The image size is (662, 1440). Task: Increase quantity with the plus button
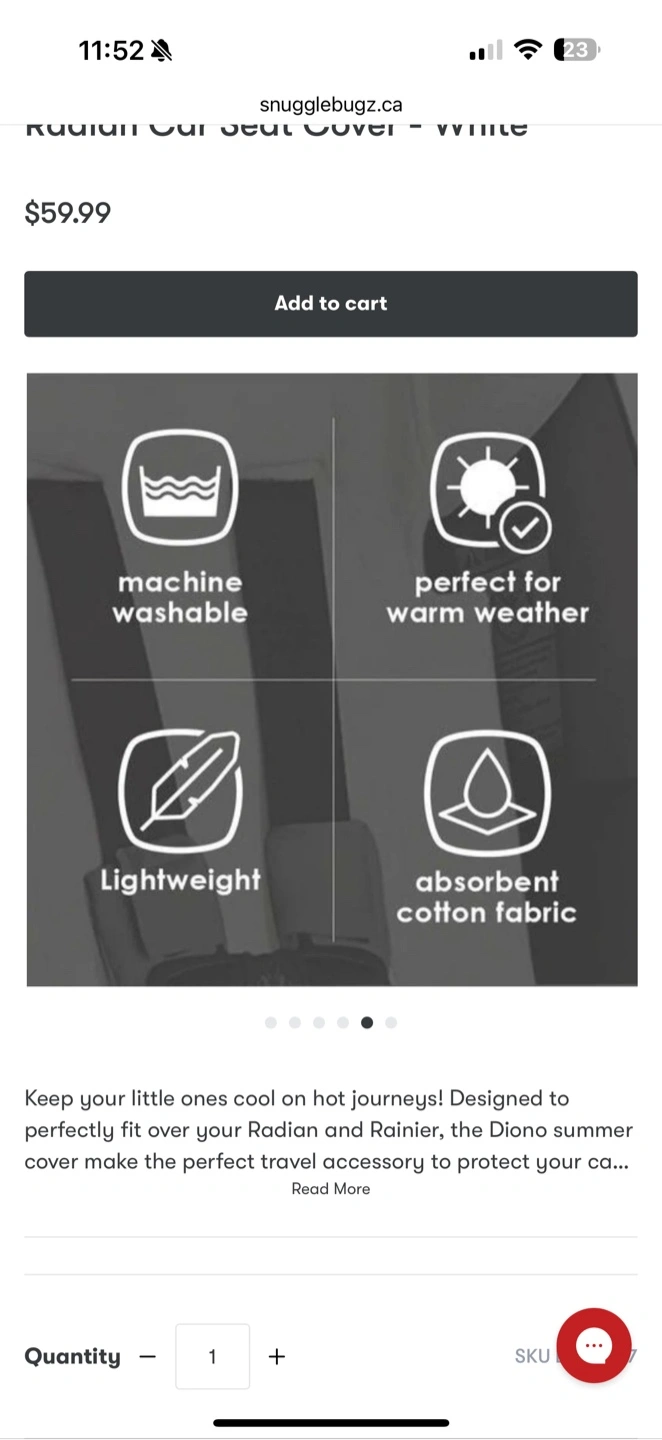(x=277, y=1356)
